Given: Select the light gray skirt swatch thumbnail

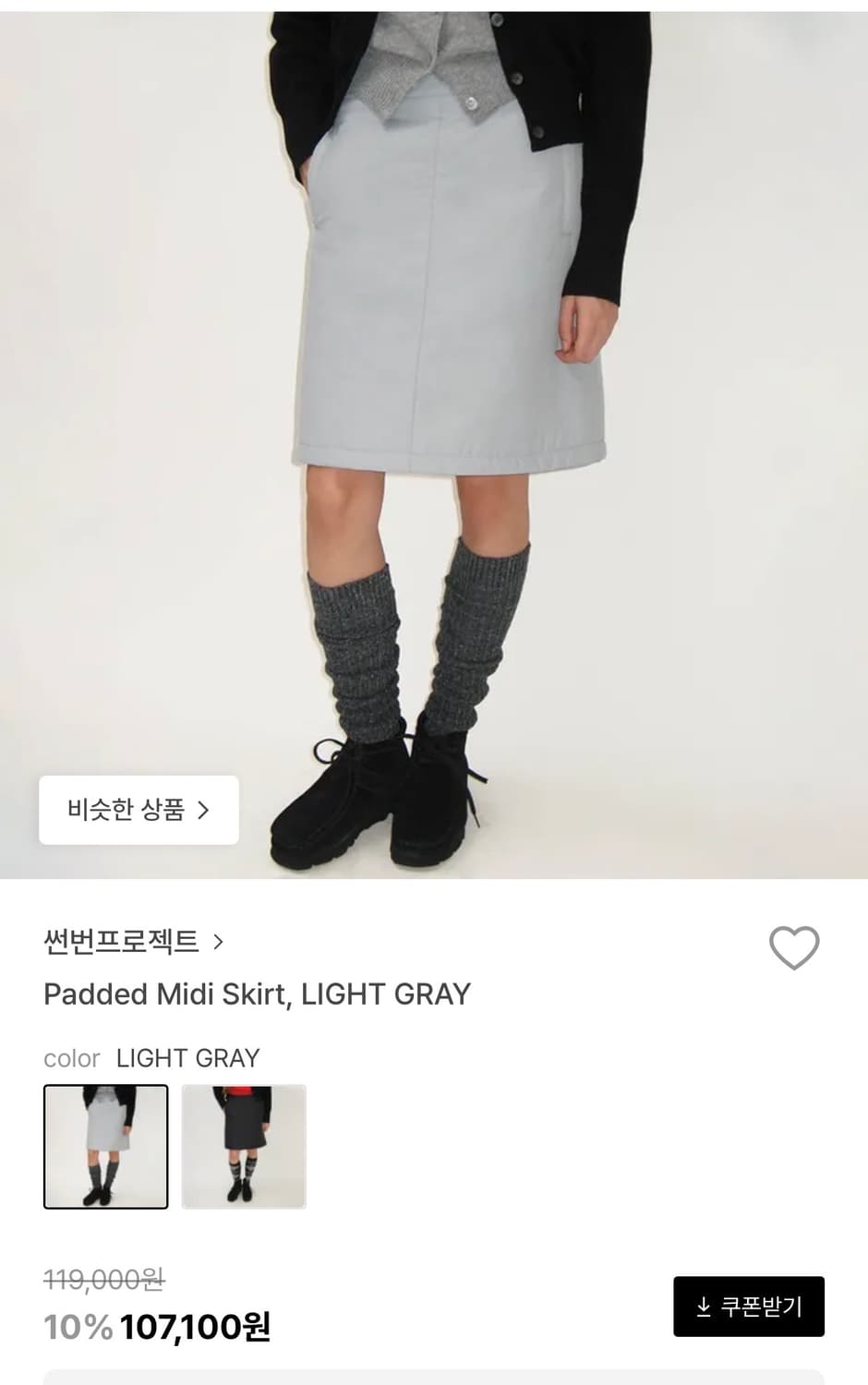Looking at the screenshot, I should [x=105, y=1145].
